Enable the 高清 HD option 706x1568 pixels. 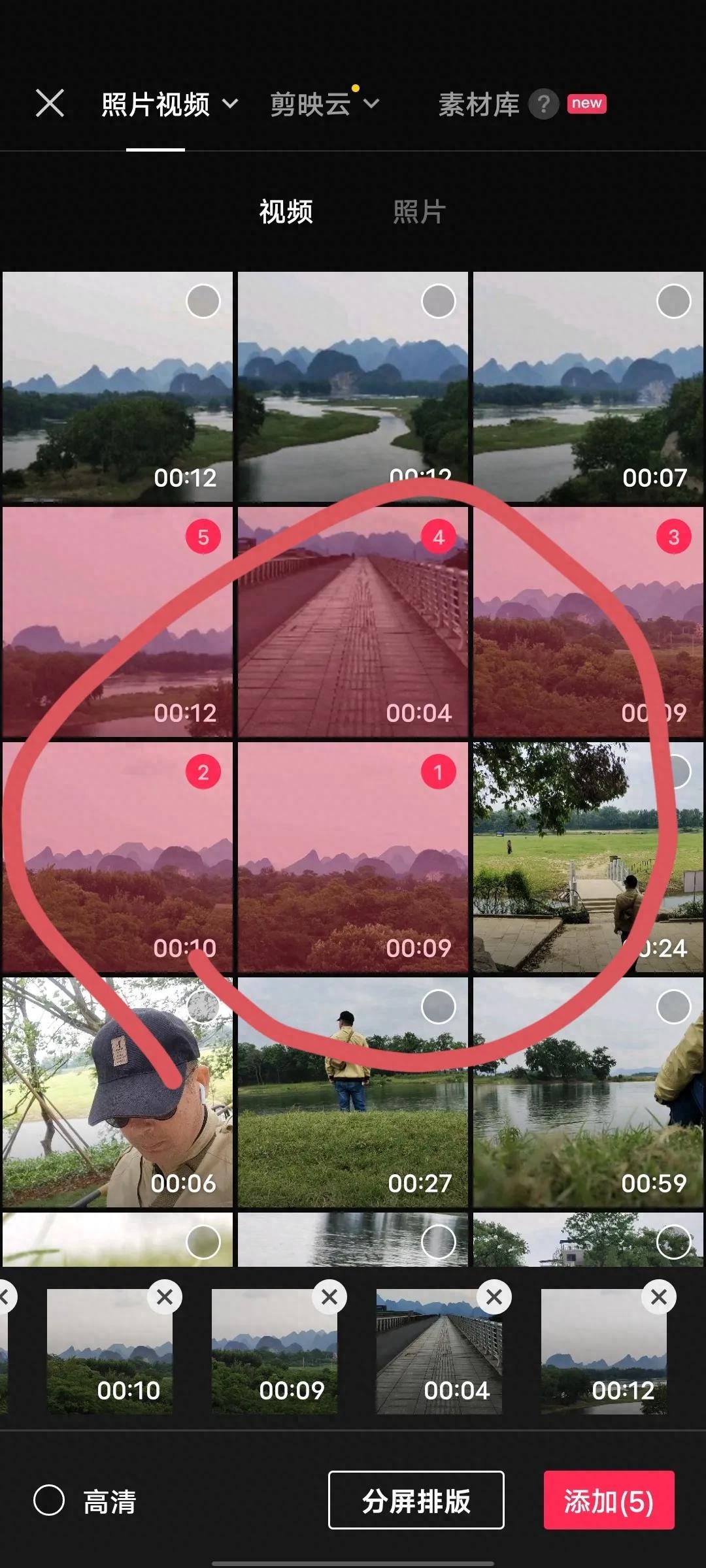(x=50, y=1500)
